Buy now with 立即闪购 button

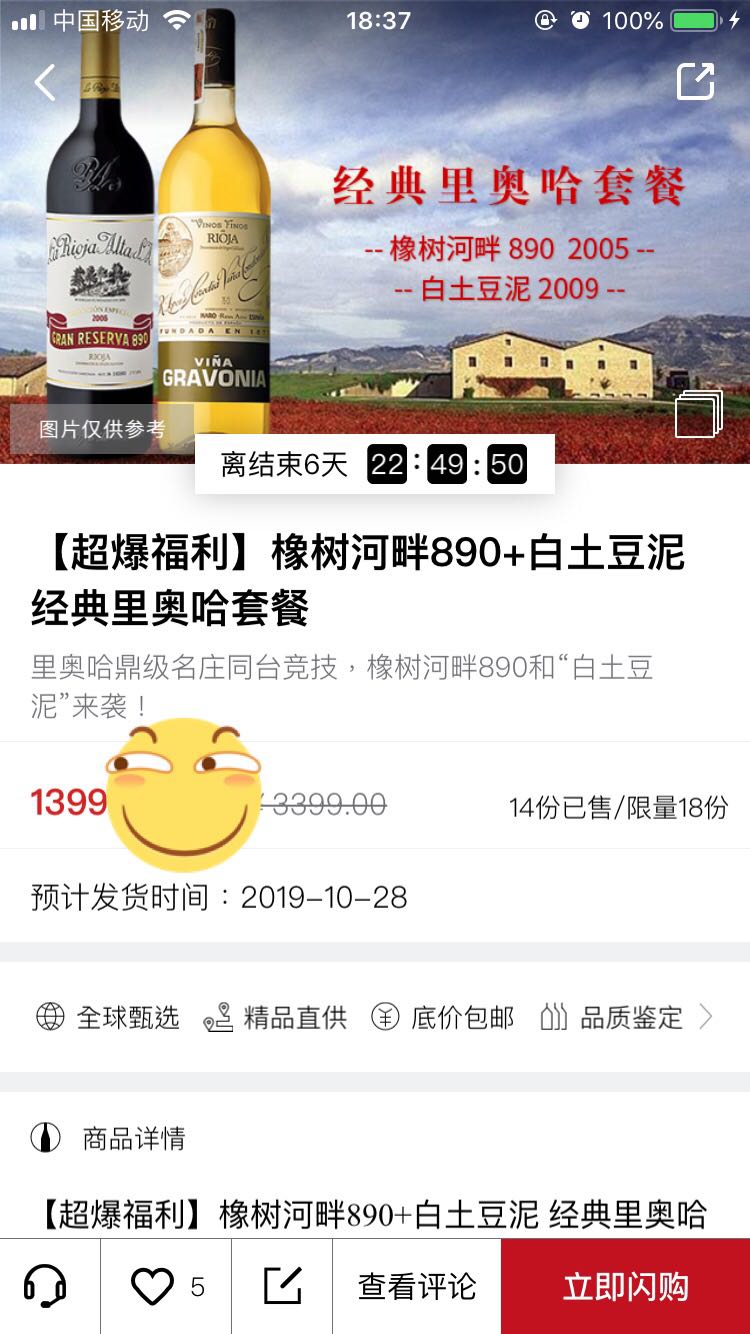[626, 1287]
